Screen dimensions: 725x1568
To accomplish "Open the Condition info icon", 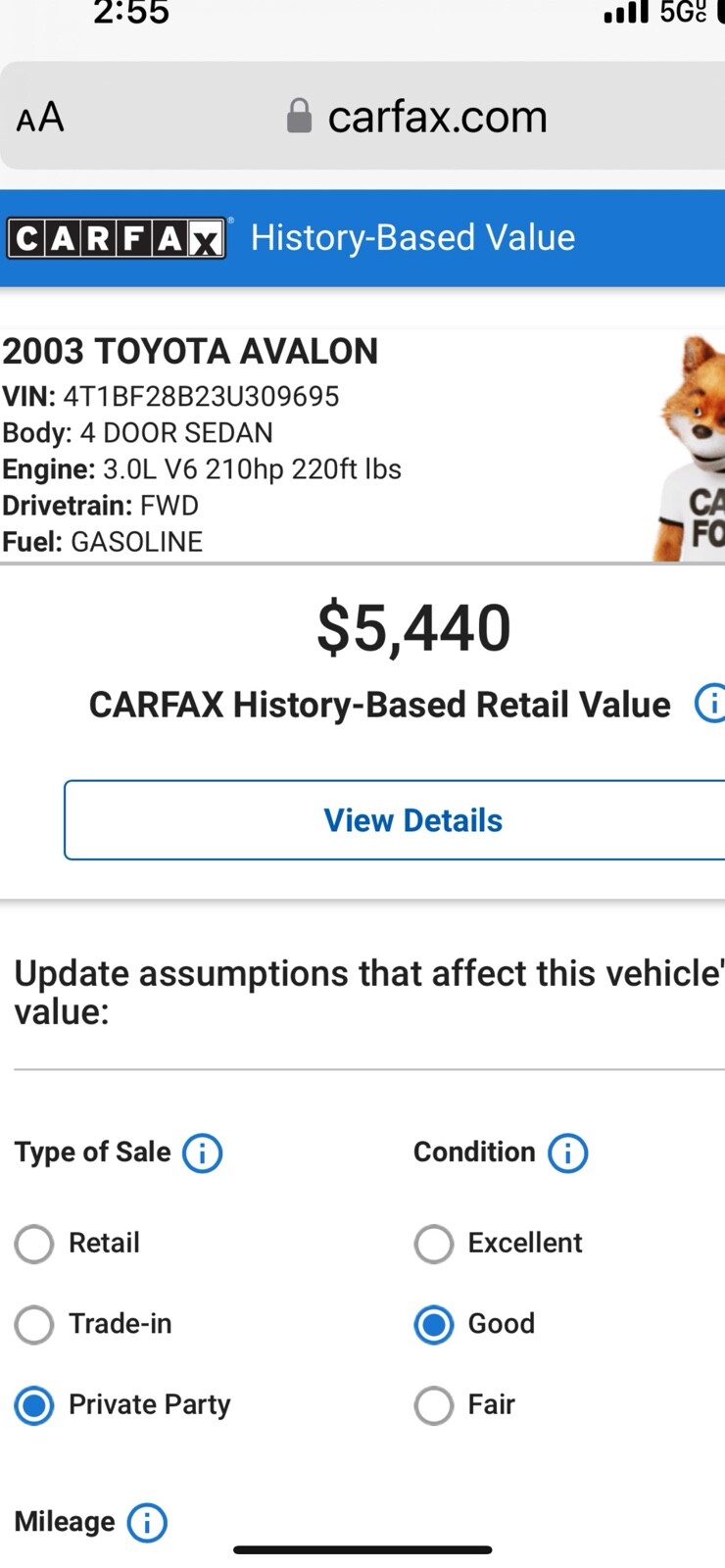I will pyautogui.click(x=568, y=1152).
